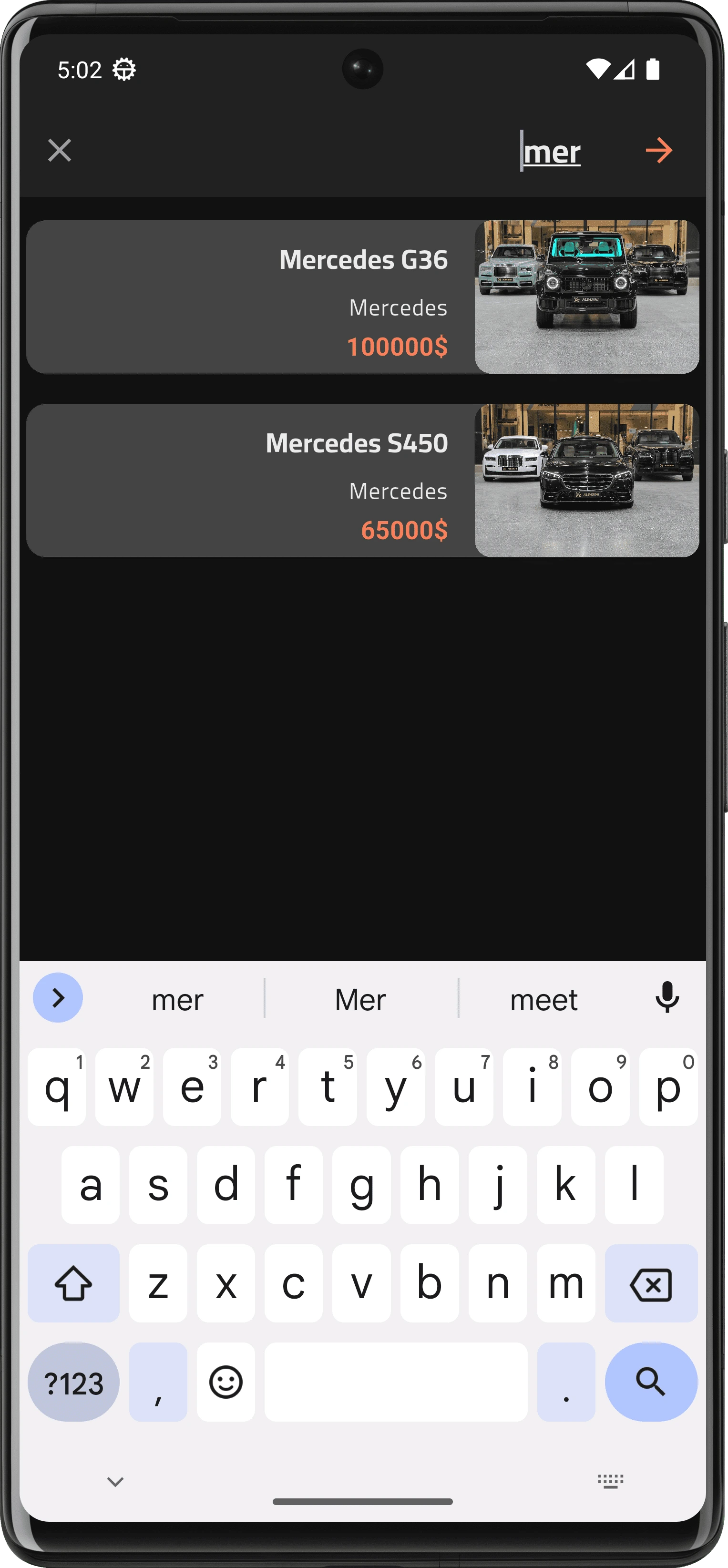Choose the "meet" keyboard suggestion
Viewport: 728px width, 1568px height.
click(543, 999)
